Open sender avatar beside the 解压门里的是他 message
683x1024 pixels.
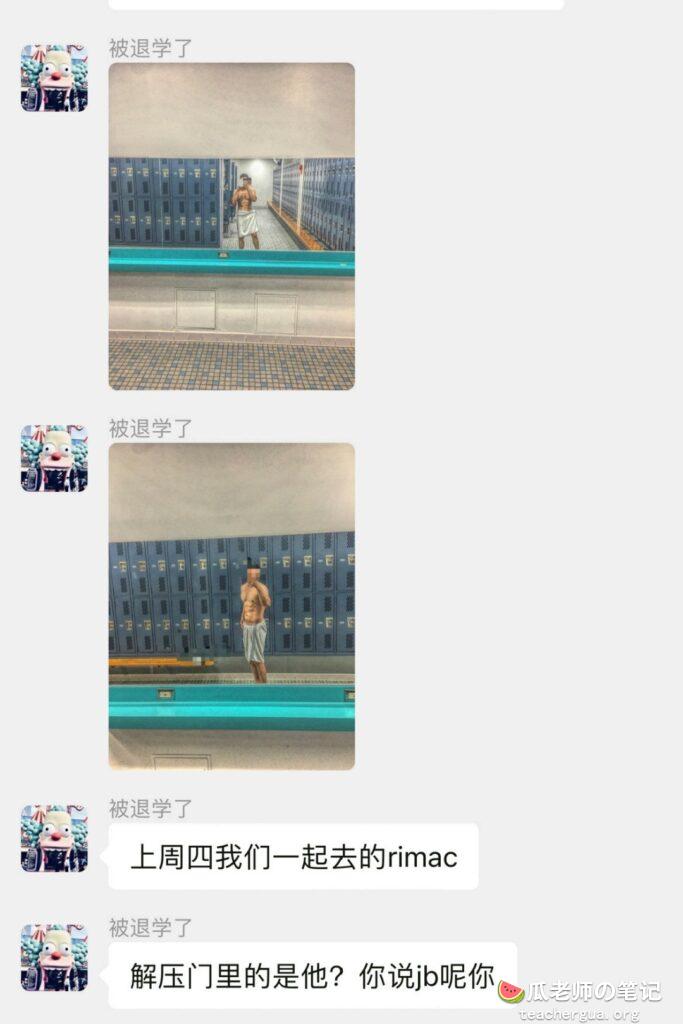pyautogui.click(x=54, y=958)
